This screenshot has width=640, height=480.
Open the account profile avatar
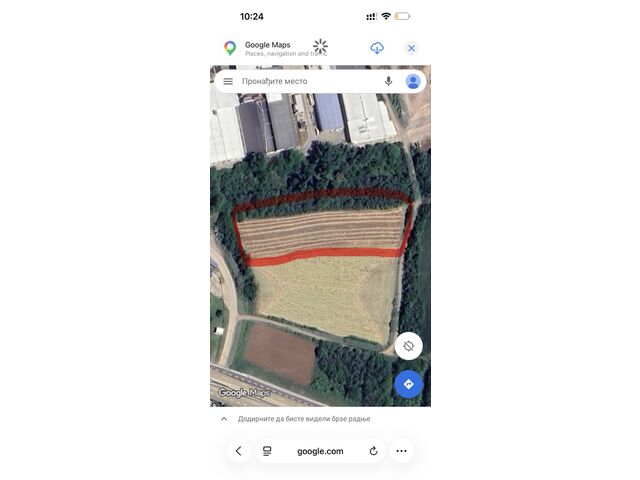pyautogui.click(x=413, y=81)
